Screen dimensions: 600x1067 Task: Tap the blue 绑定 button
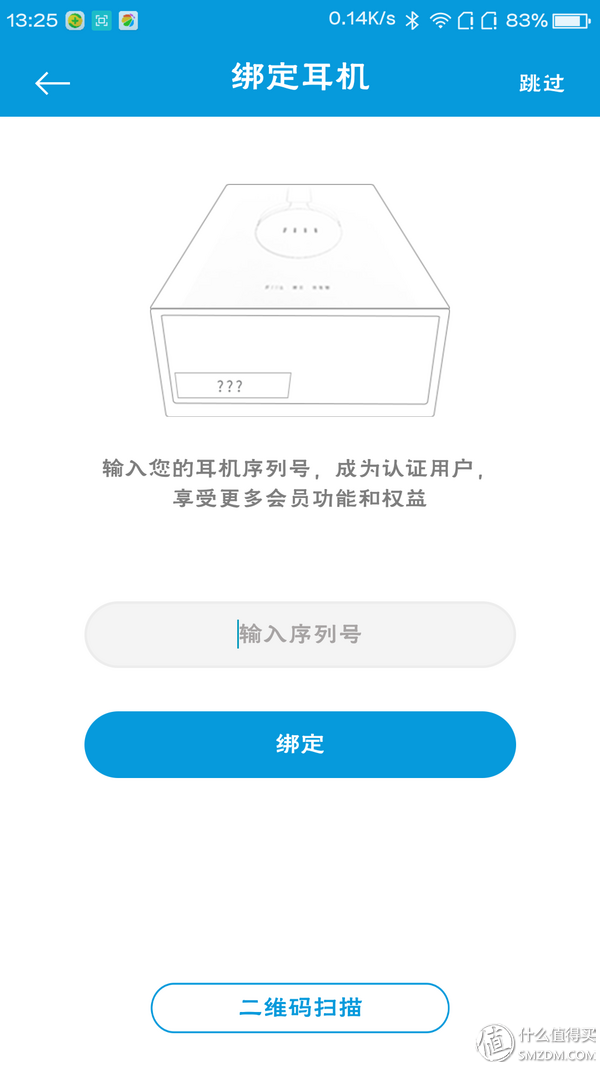tap(300, 744)
